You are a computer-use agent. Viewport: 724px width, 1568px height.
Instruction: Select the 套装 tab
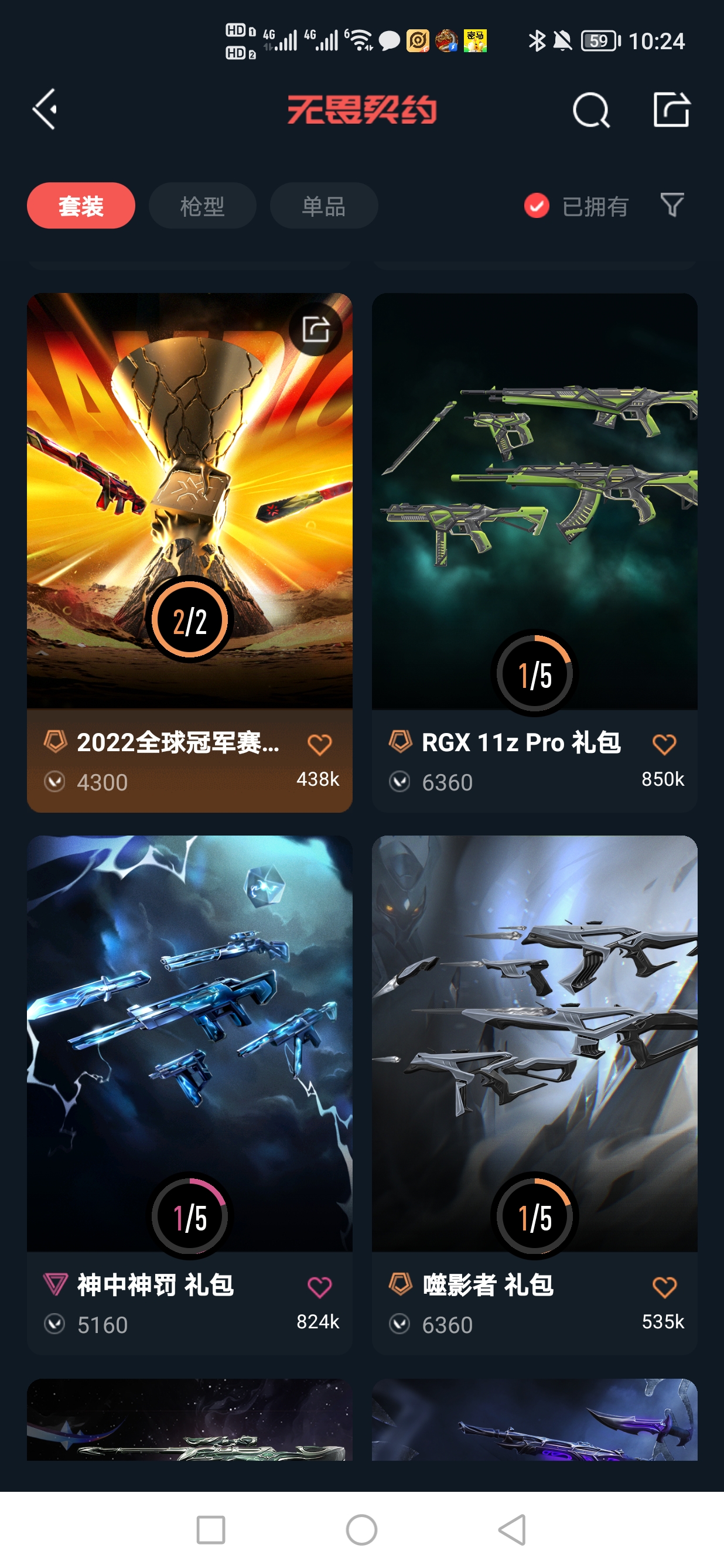(81, 206)
